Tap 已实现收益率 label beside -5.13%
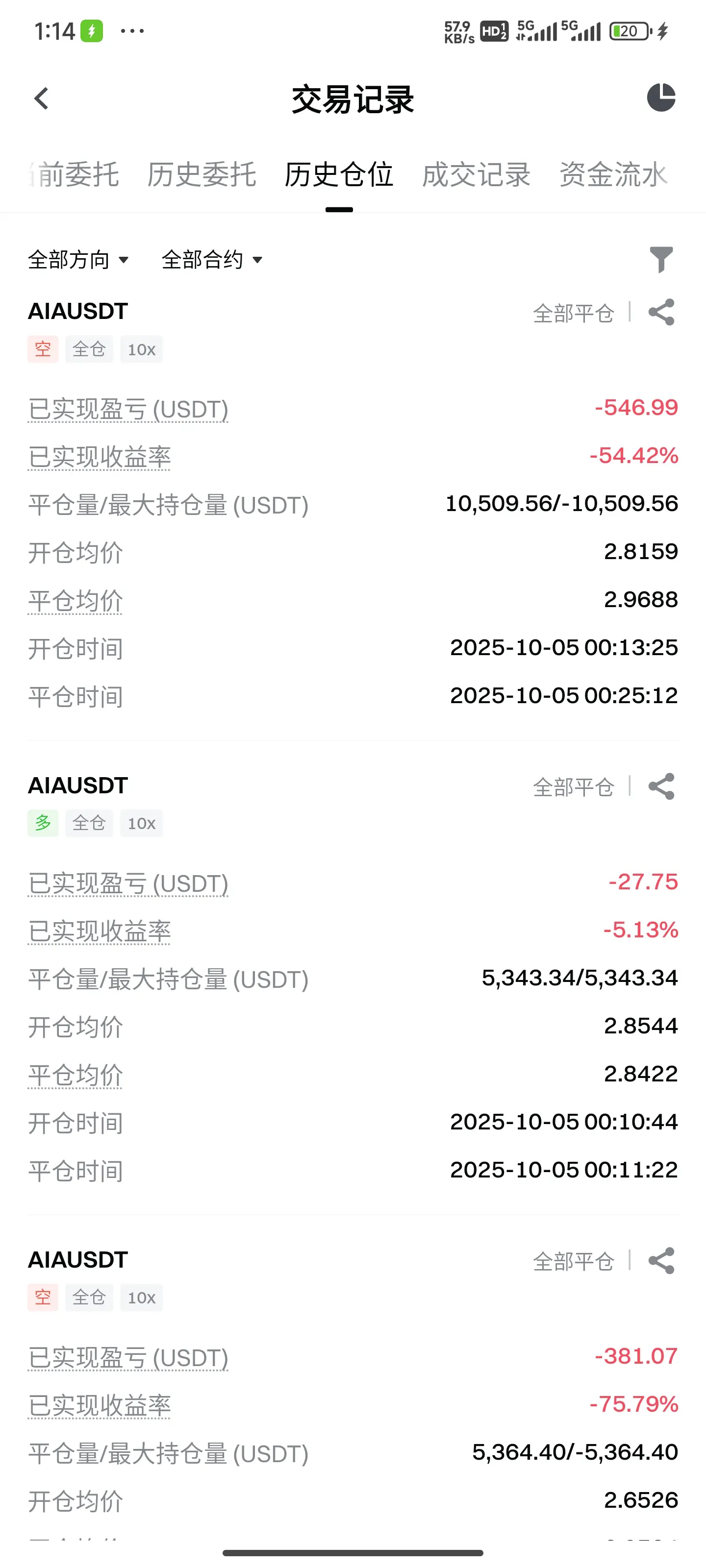Viewport: 706px width, 1568px height. pyautogui.click(x=100, y=931)
